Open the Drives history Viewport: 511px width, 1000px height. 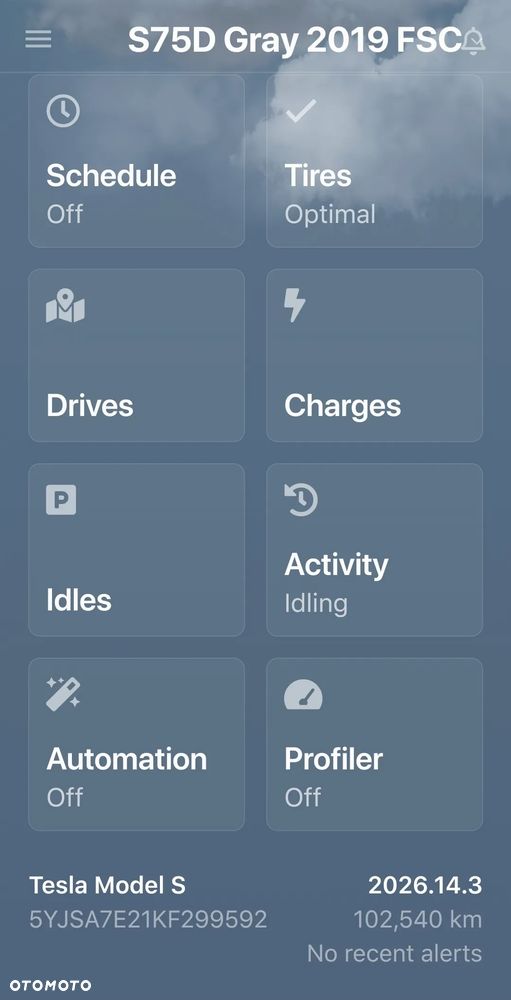pos(137,355)
